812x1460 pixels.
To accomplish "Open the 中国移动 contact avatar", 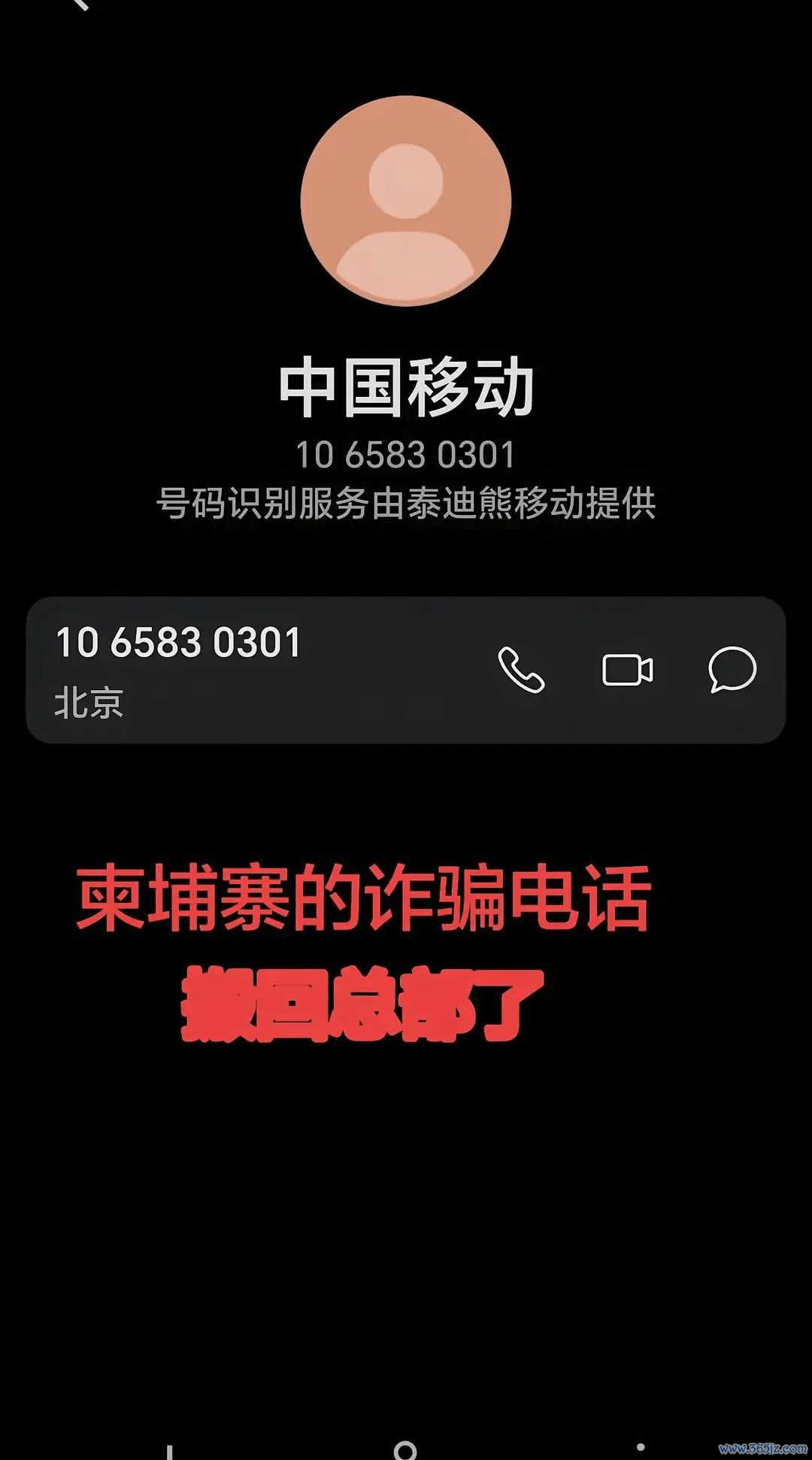I will pos(406,201).
